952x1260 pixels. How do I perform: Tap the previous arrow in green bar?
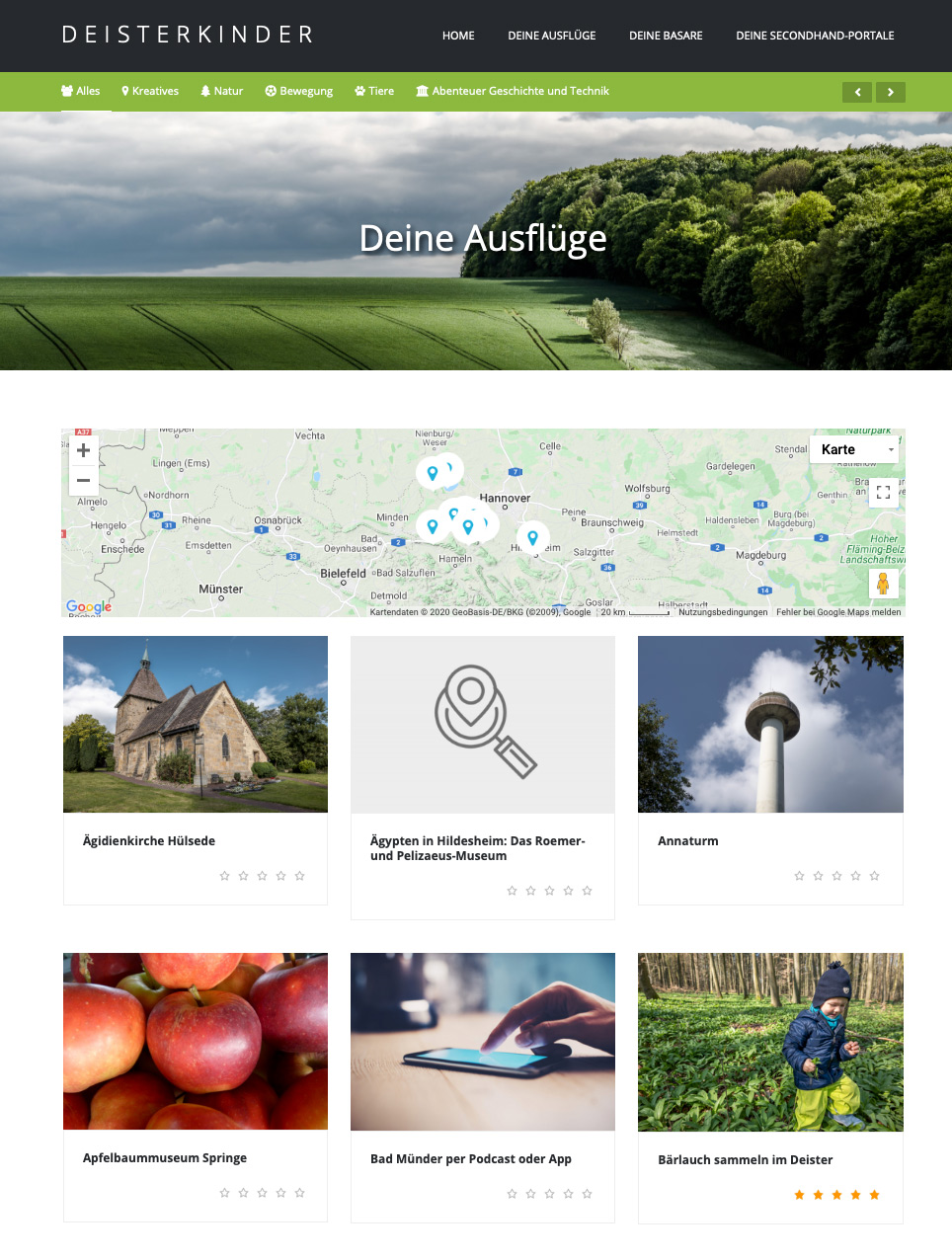(x=857, y=92)
